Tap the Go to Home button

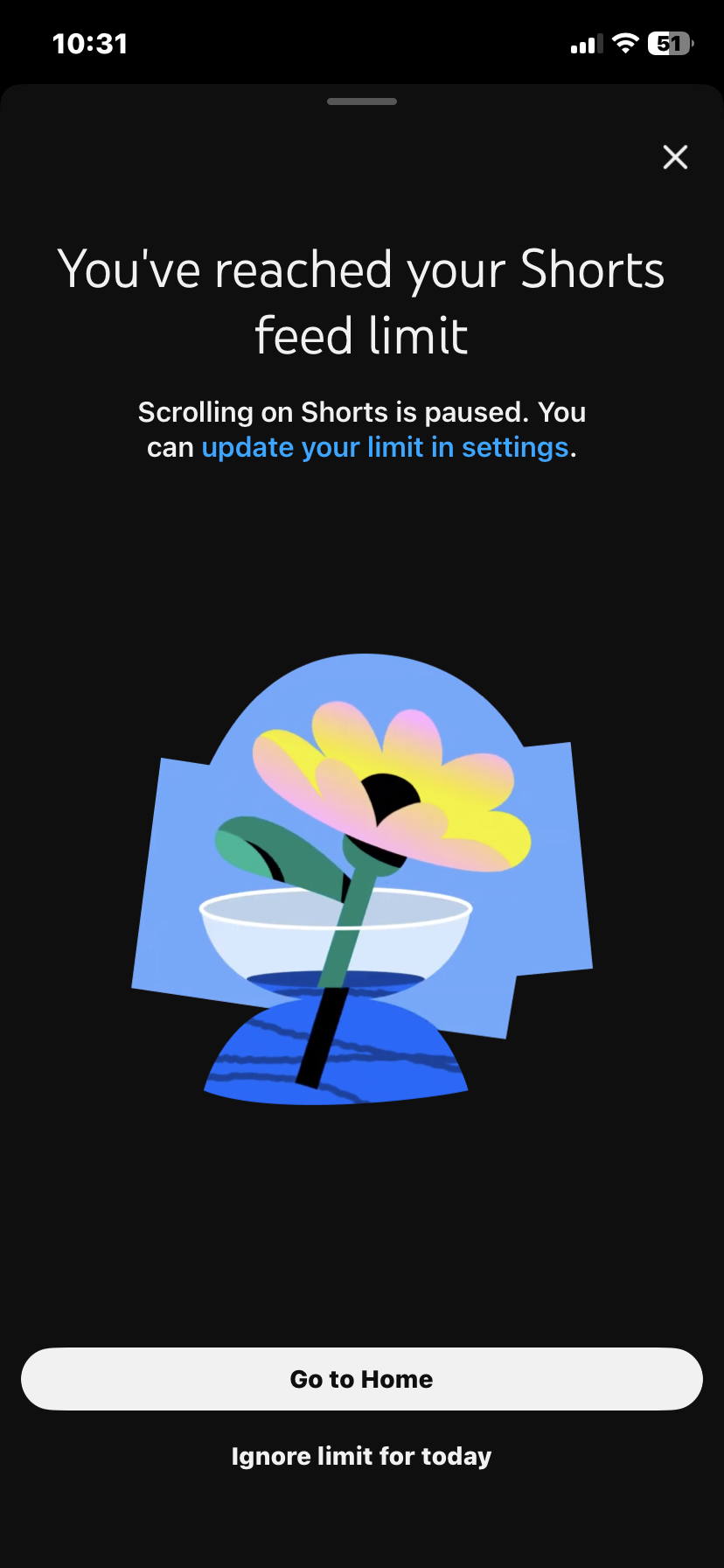(x=362, y=1379)
